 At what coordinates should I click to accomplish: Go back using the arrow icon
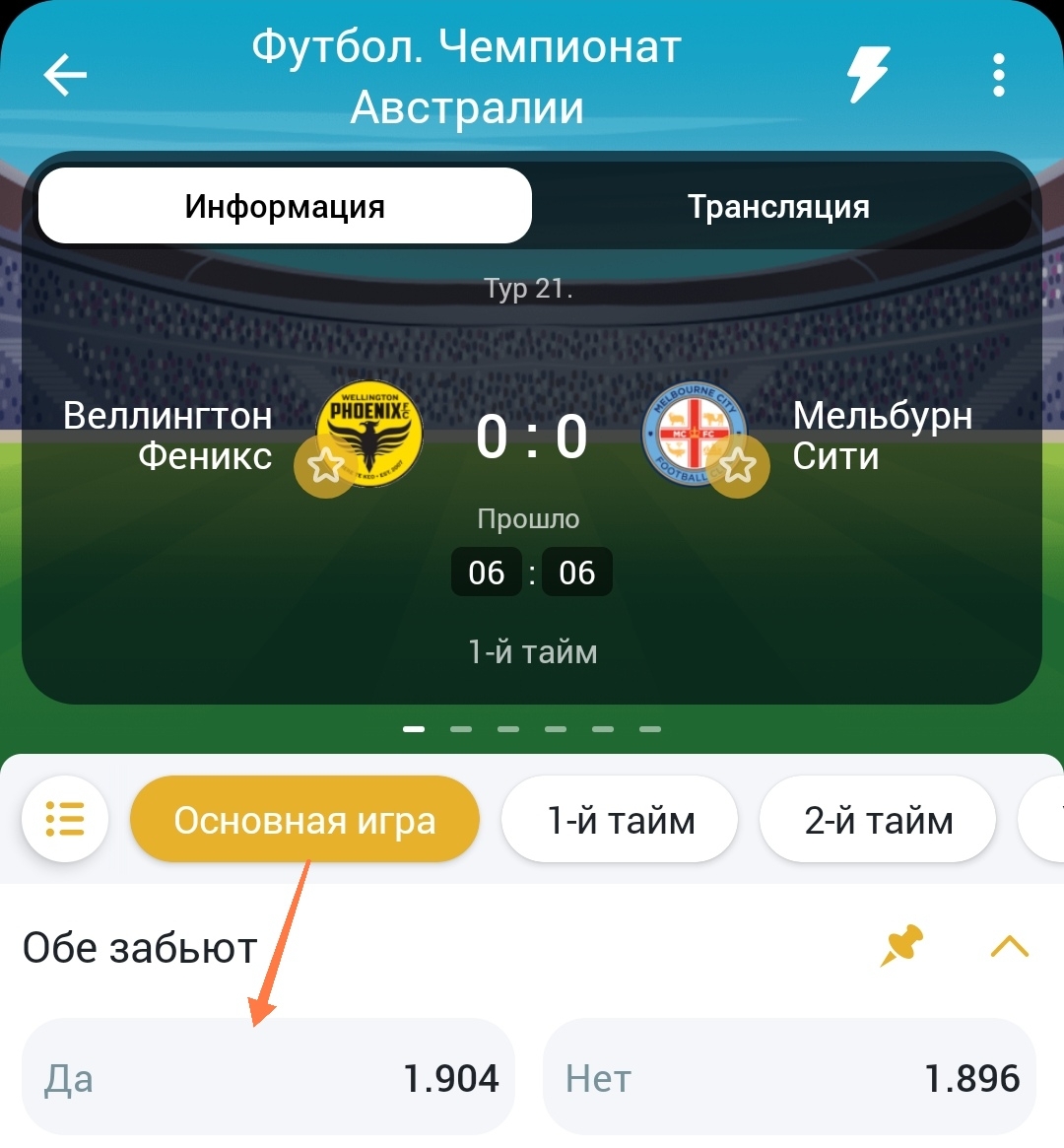pos(65,76)
